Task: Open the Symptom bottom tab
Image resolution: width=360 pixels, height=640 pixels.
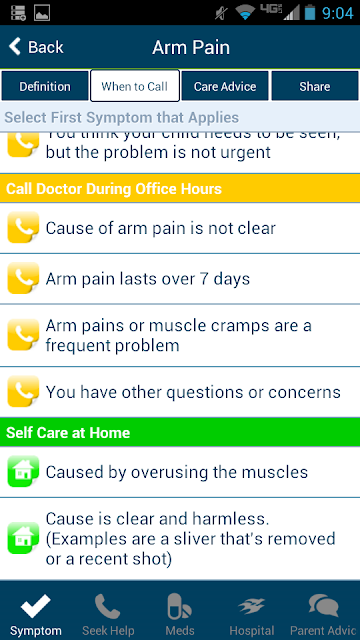Action: coord(36,614)
